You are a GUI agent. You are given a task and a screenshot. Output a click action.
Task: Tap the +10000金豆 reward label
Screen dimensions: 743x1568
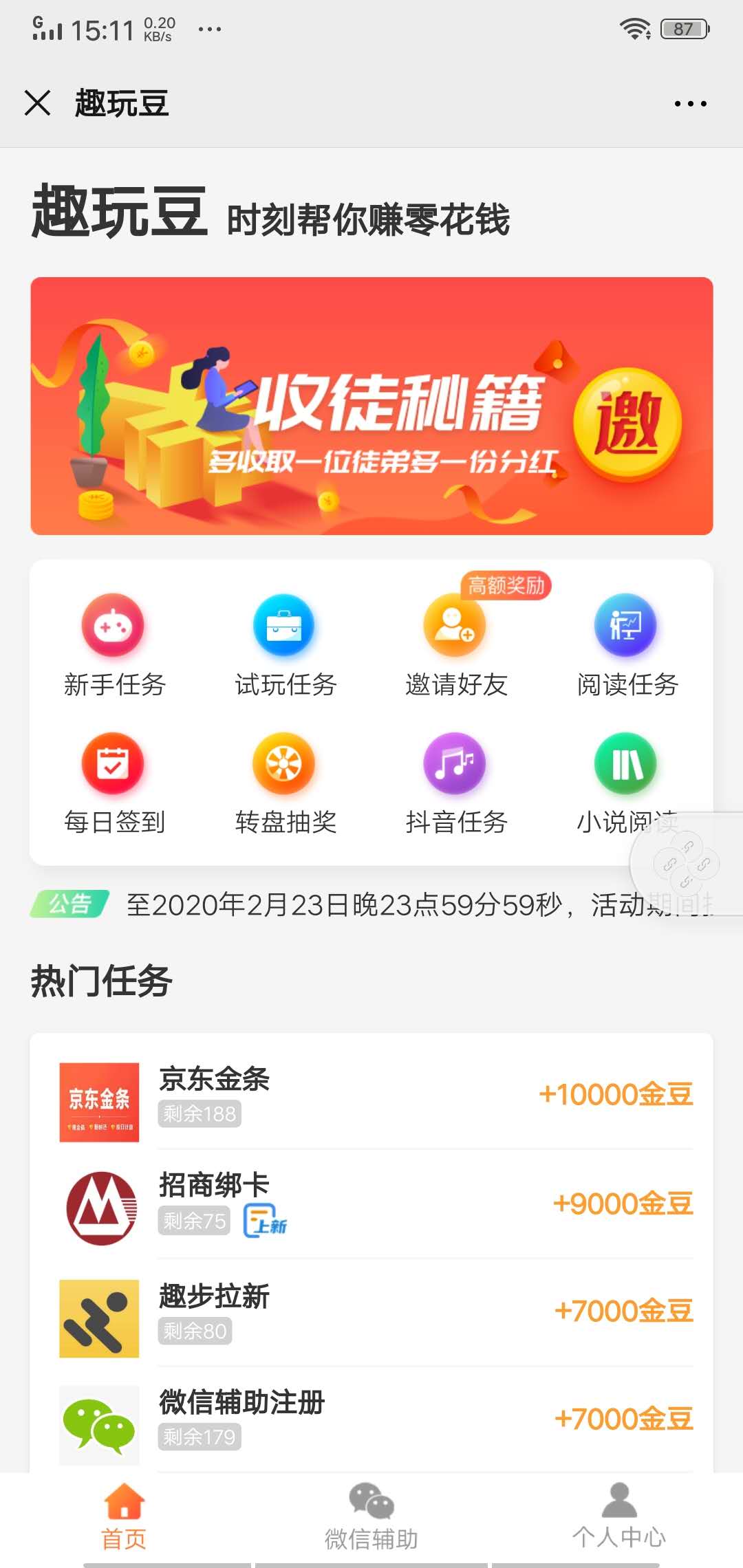(x=614, y=1095)
